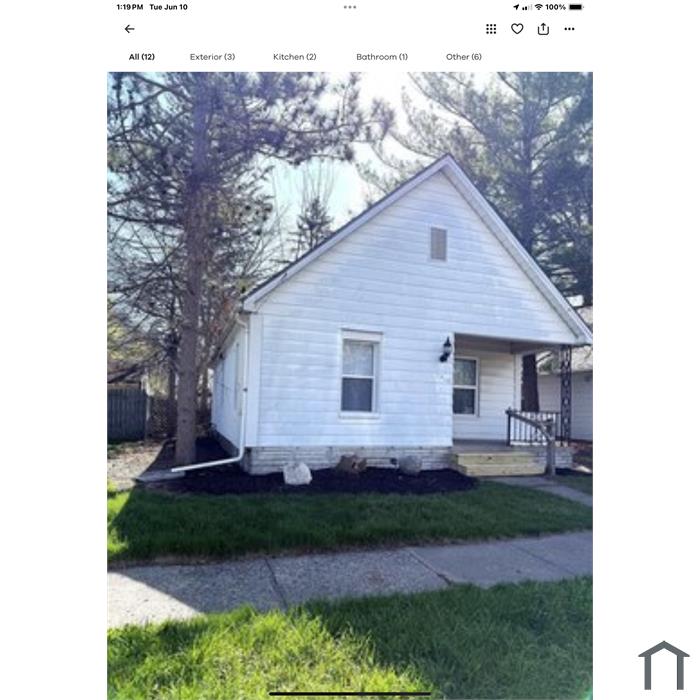Select the All (12) photos tab

point(141,57)
